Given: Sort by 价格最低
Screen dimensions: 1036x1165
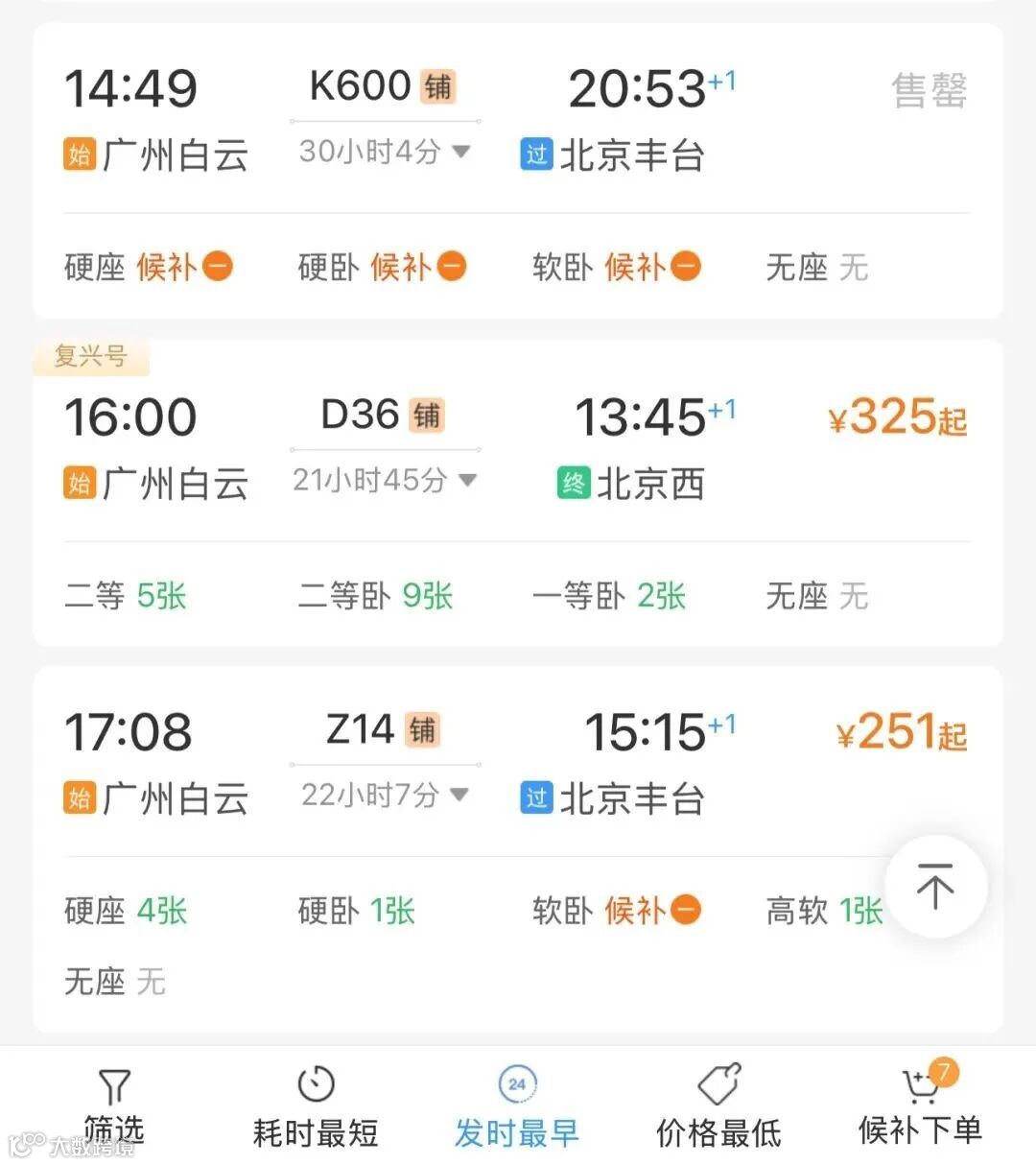Looking at the screenshot, I should 718,1106.
